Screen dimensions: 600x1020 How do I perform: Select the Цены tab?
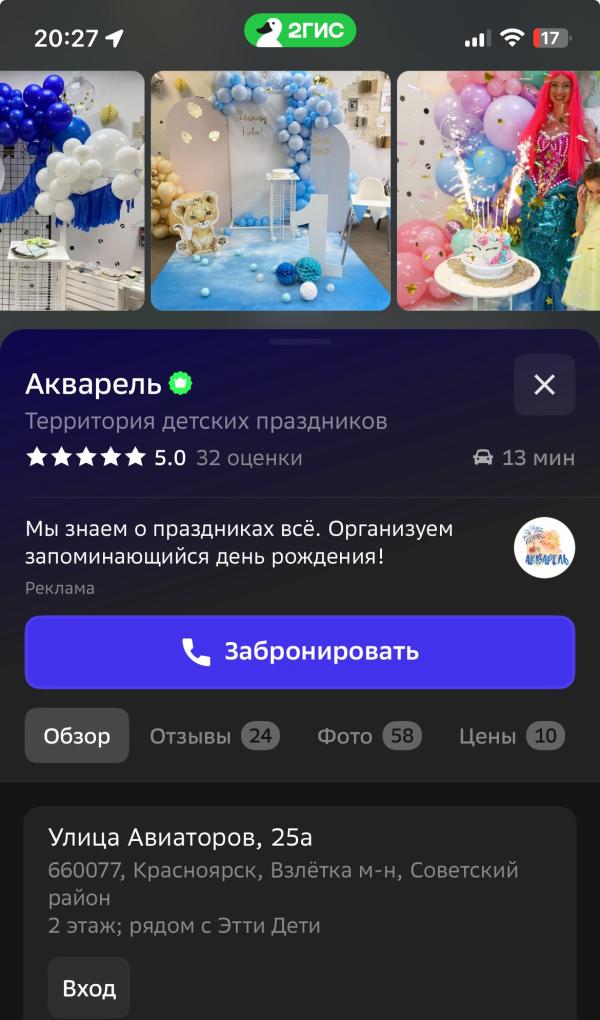coord(511,737)
